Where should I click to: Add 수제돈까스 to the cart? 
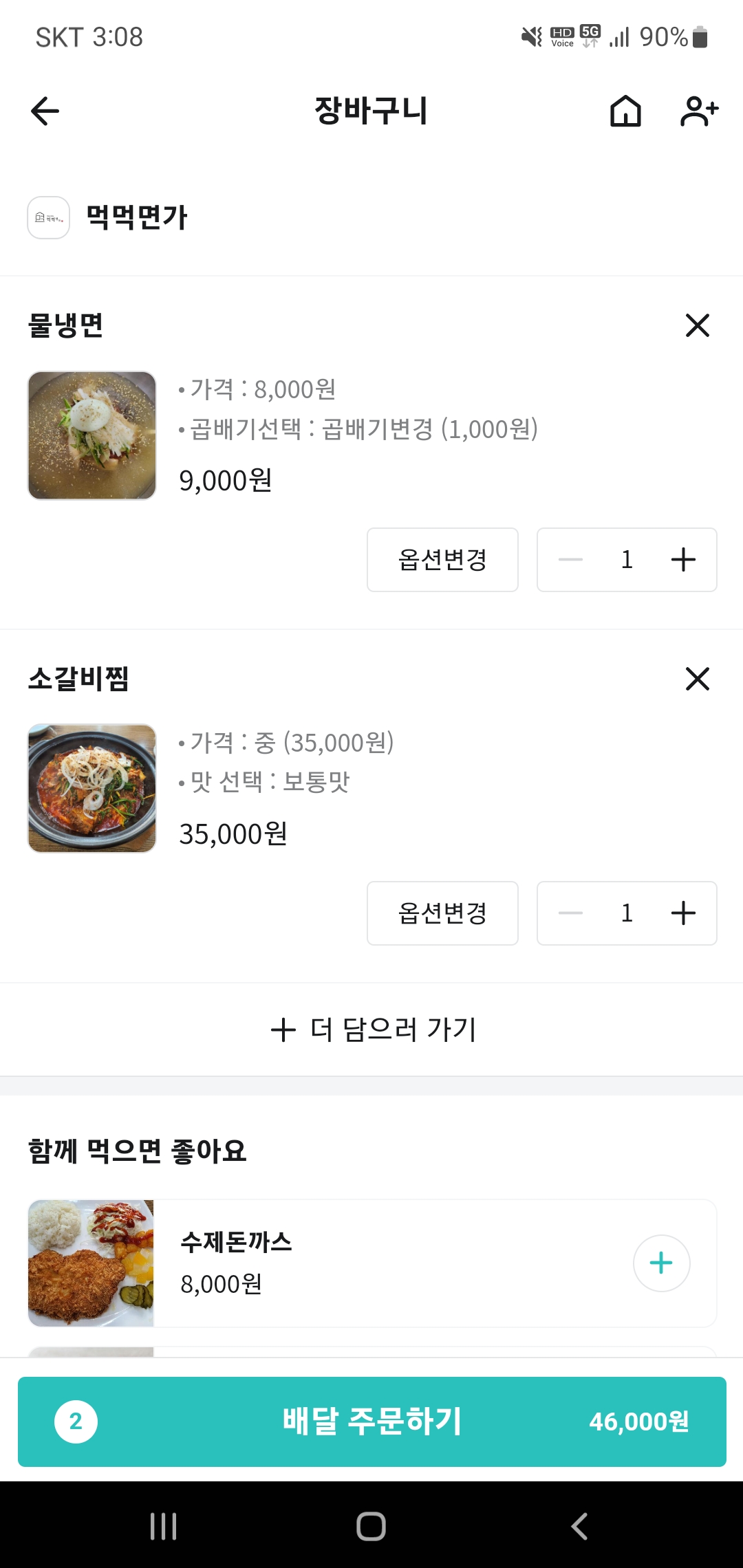pos(661,1263)
